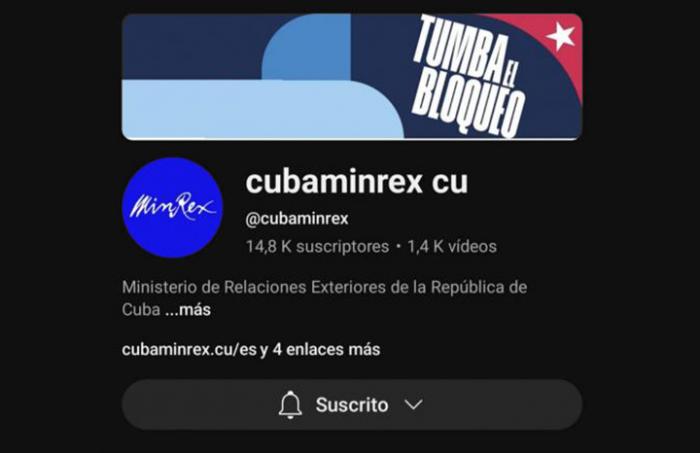Screen dimensions: 700x453
Task: Open the cubaminrex.cu/es links
Action: tap(250, 350)
